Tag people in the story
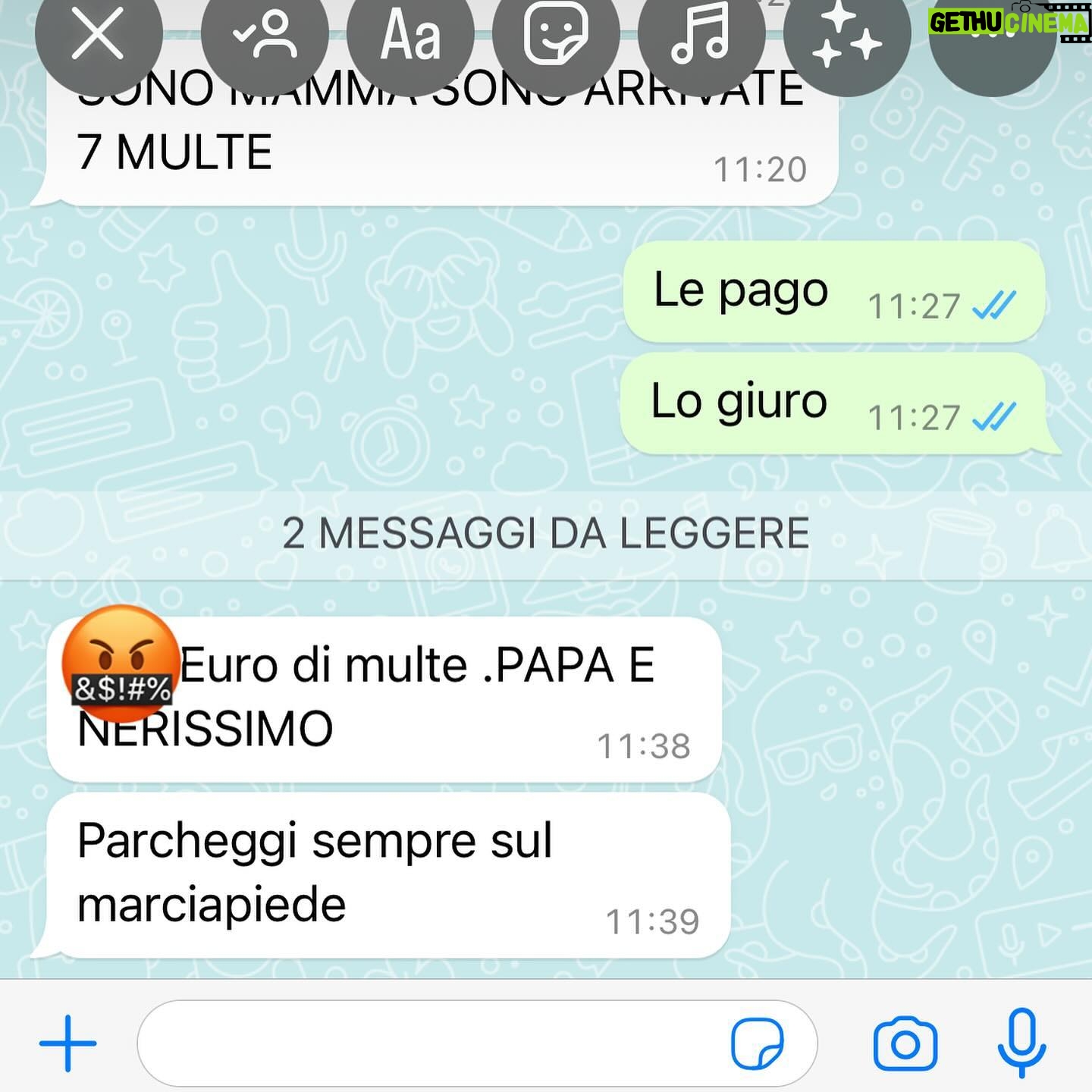The image size is (1092, 1092). click(x=265, y=34)
